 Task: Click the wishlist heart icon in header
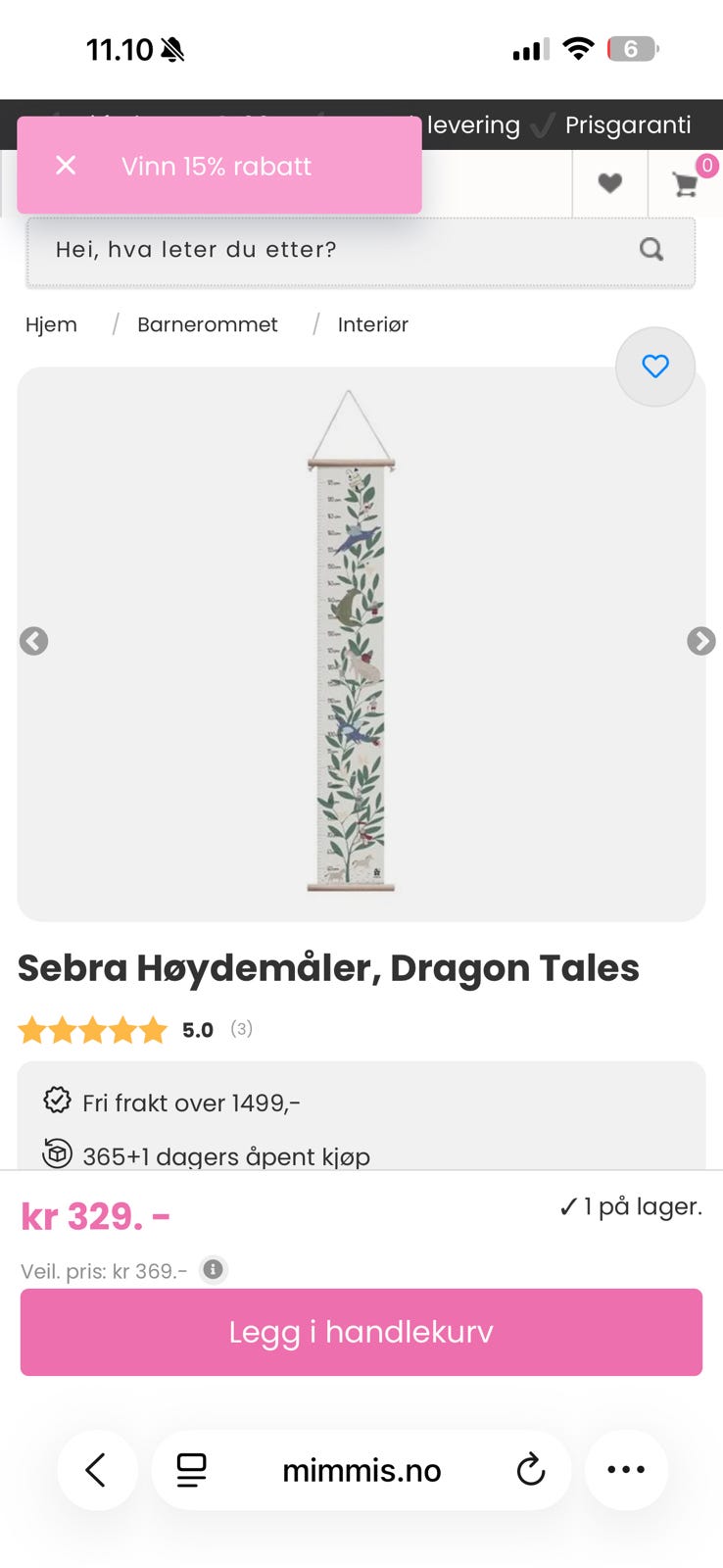point(608,182)
